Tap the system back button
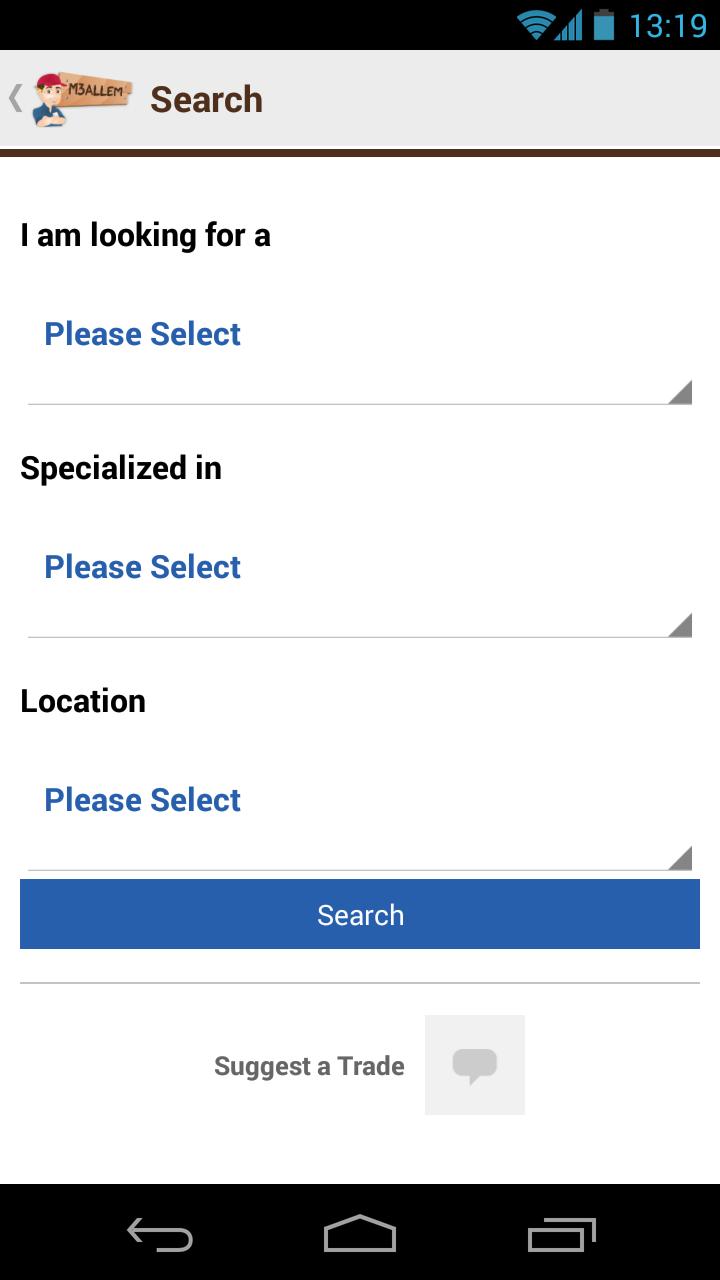Viewport: 720px width, 1280px height. click(x=160, y=1234)
